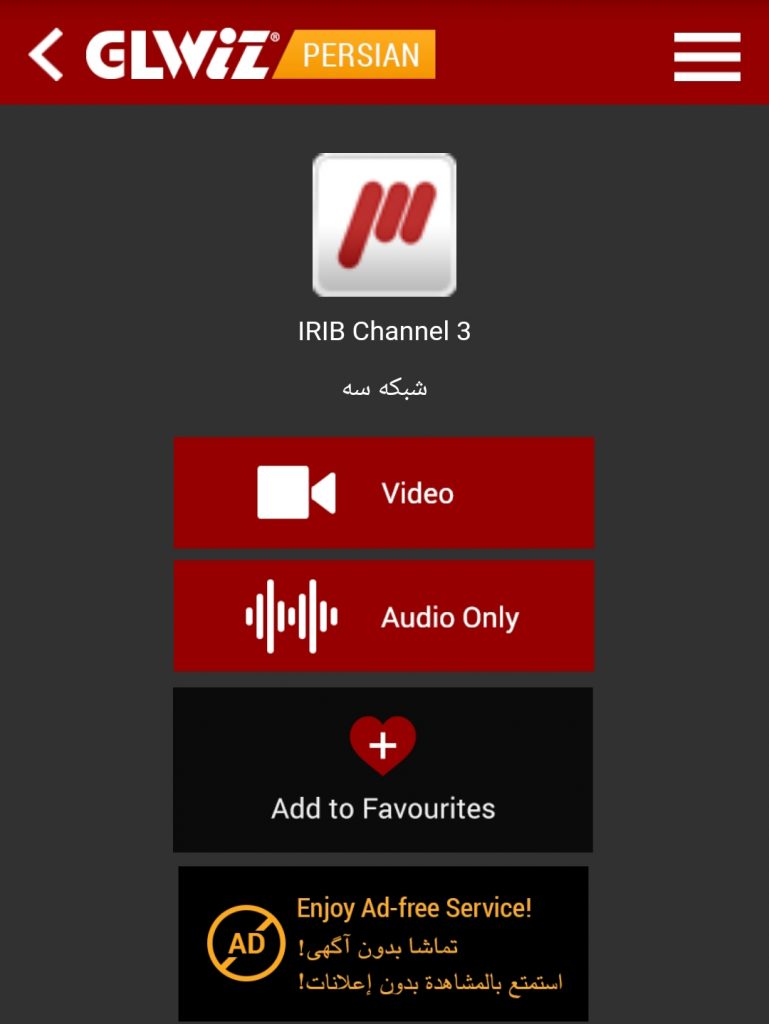Open the hamburger menu
This screenshot has height=1024, width=769.
coord(706,56)
